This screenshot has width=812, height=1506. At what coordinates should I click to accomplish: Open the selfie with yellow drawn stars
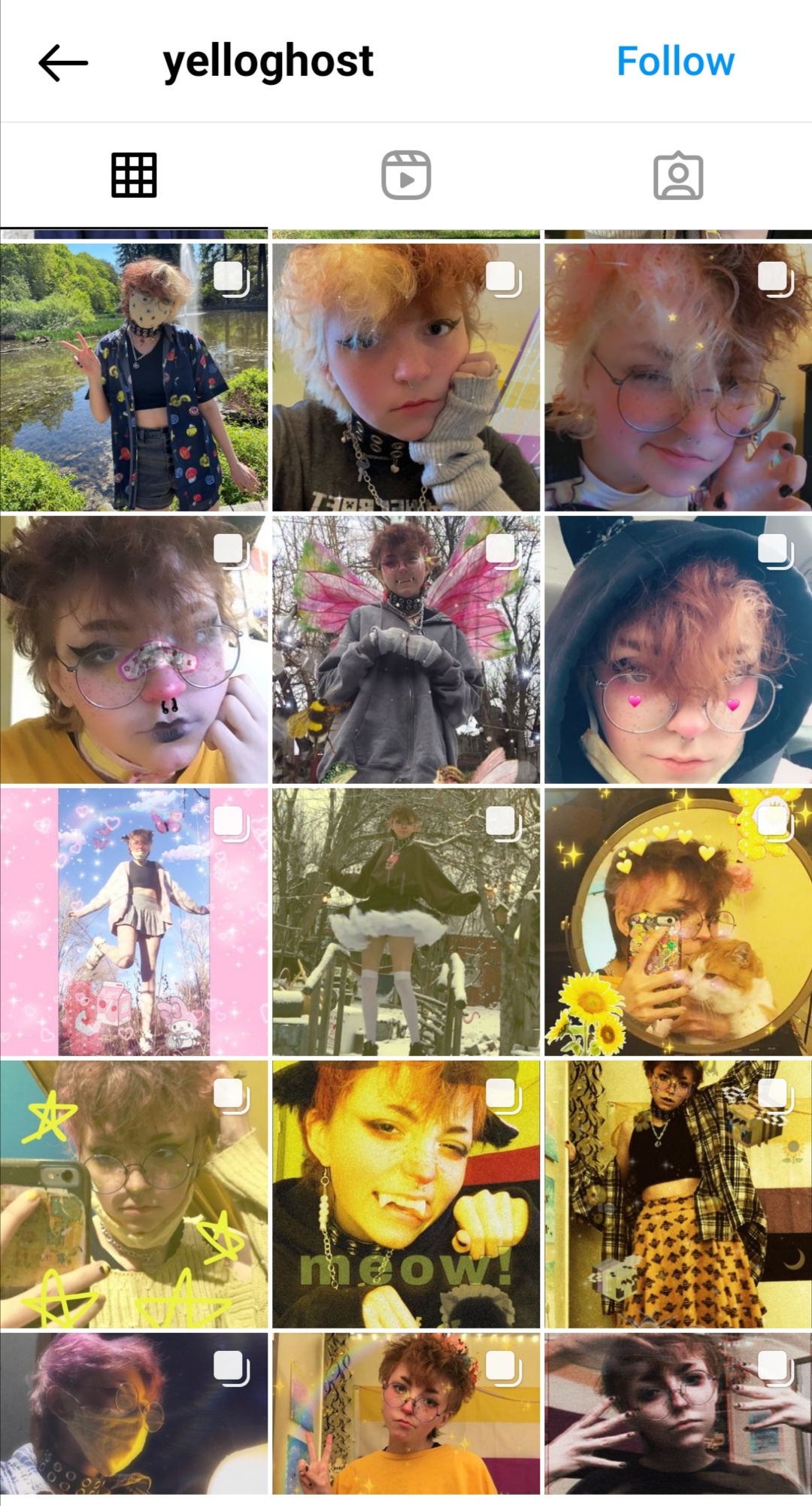tap(134, 1194)
